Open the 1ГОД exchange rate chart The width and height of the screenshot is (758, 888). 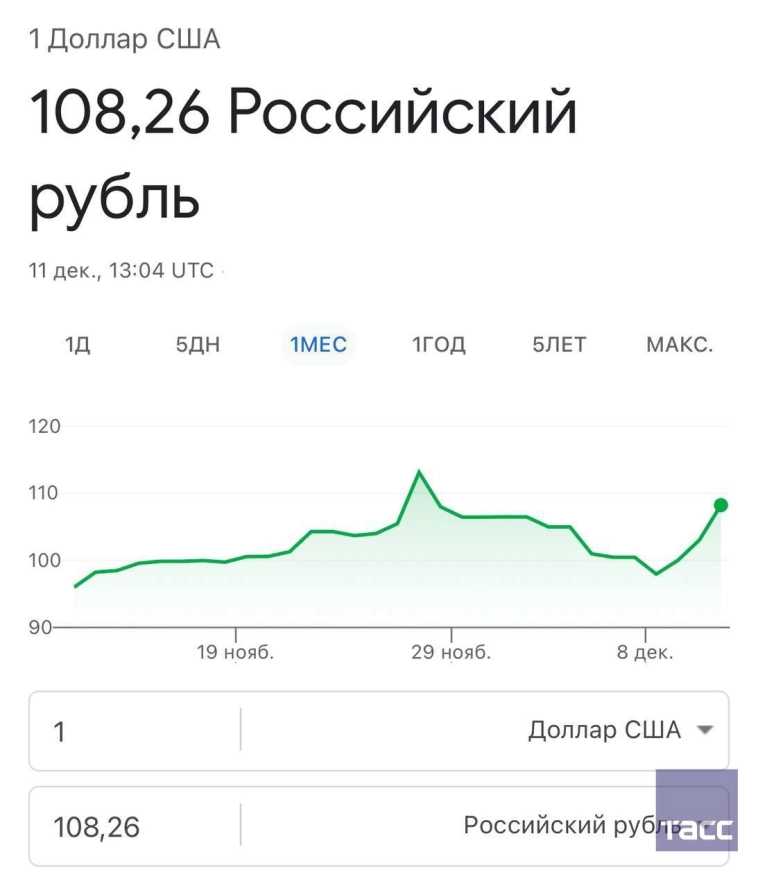click(438, 344)
